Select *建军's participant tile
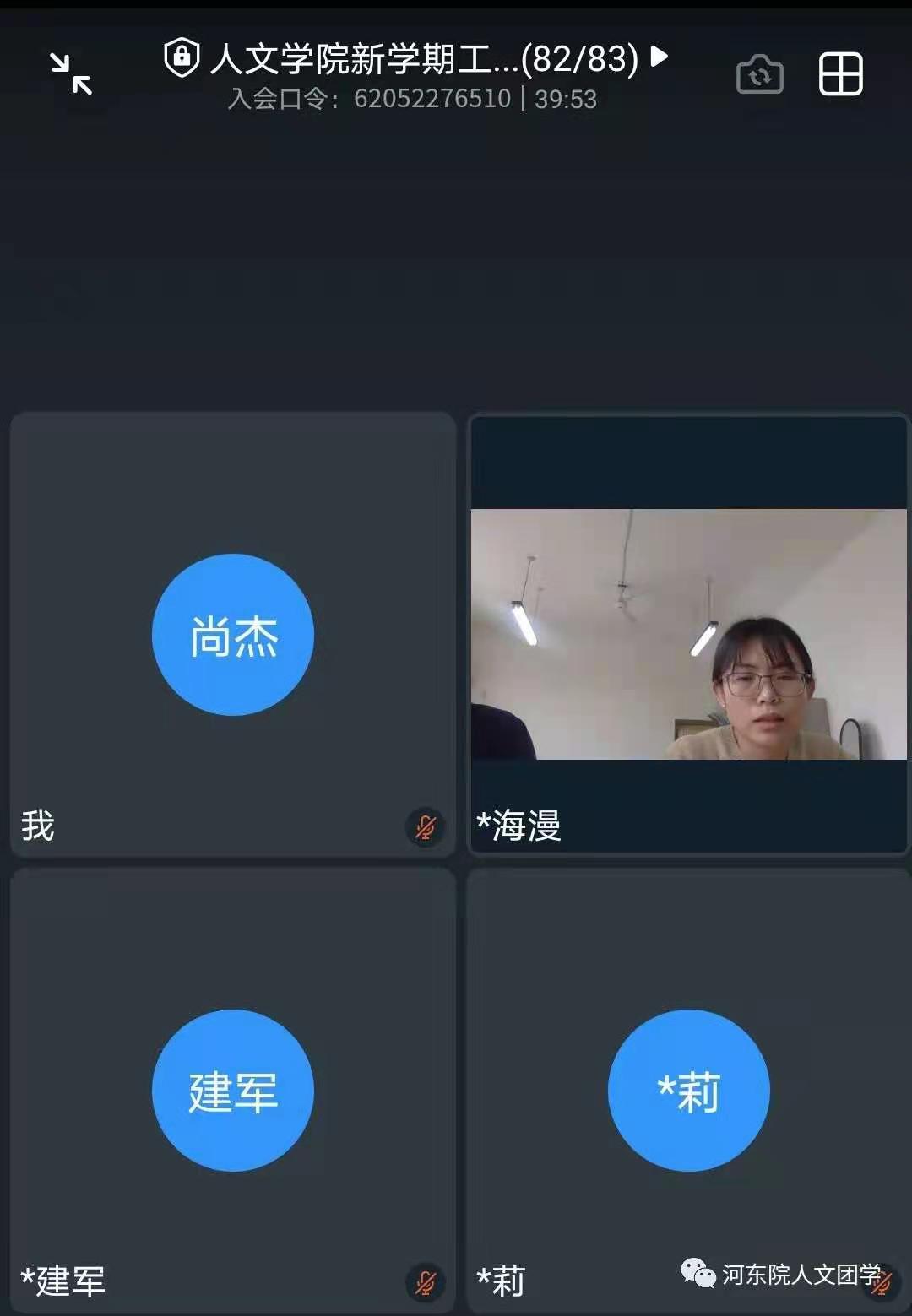 233,1089
